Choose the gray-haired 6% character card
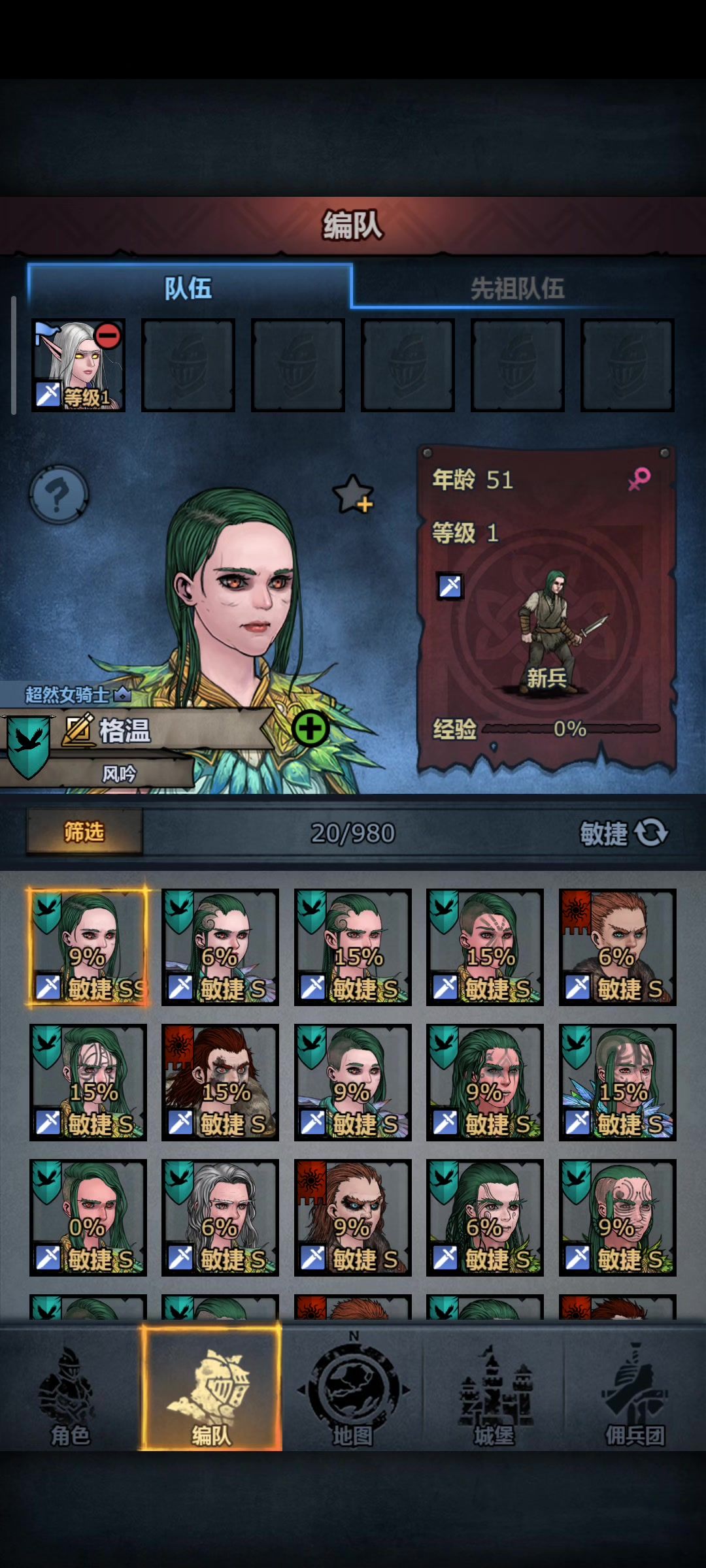This screenshot has height=1568, width=706. [220, 1217]
